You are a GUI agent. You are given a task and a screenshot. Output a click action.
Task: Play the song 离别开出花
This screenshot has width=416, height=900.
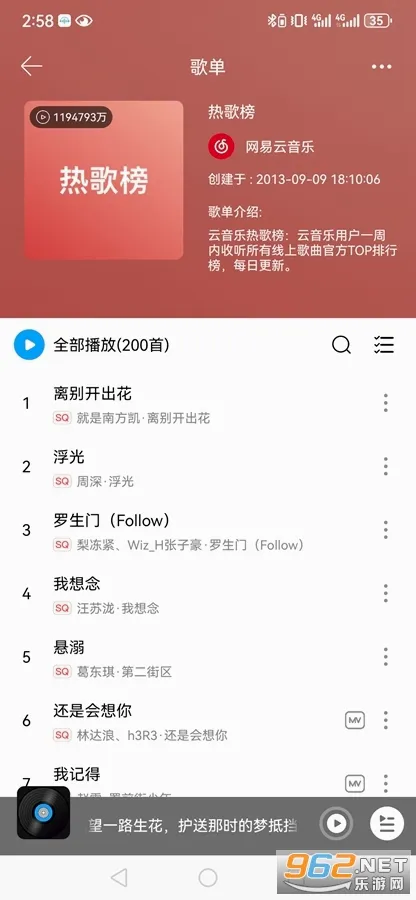coord(189,404)
